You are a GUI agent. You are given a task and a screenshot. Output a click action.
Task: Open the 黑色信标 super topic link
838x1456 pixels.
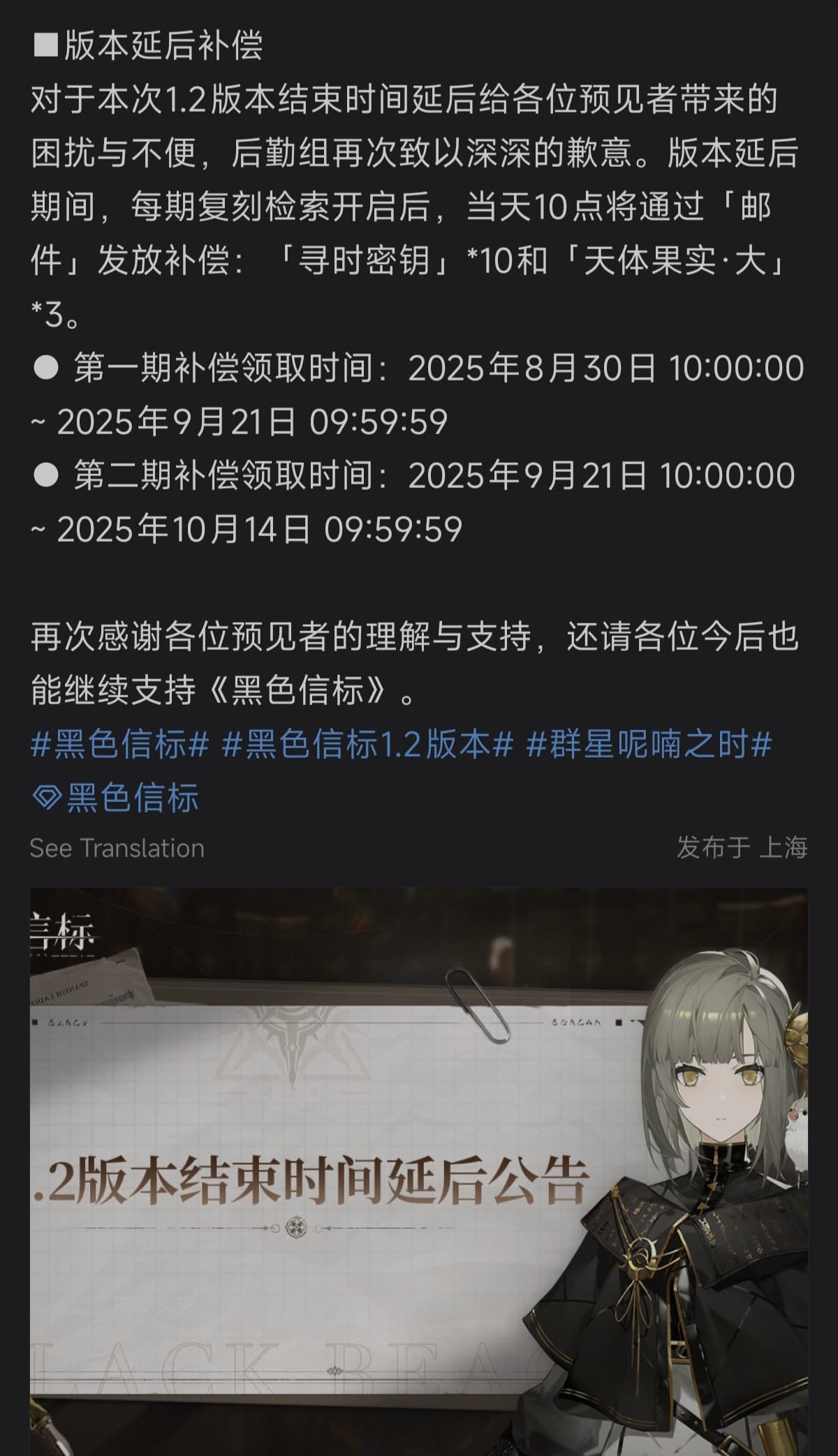pos(117,797)
